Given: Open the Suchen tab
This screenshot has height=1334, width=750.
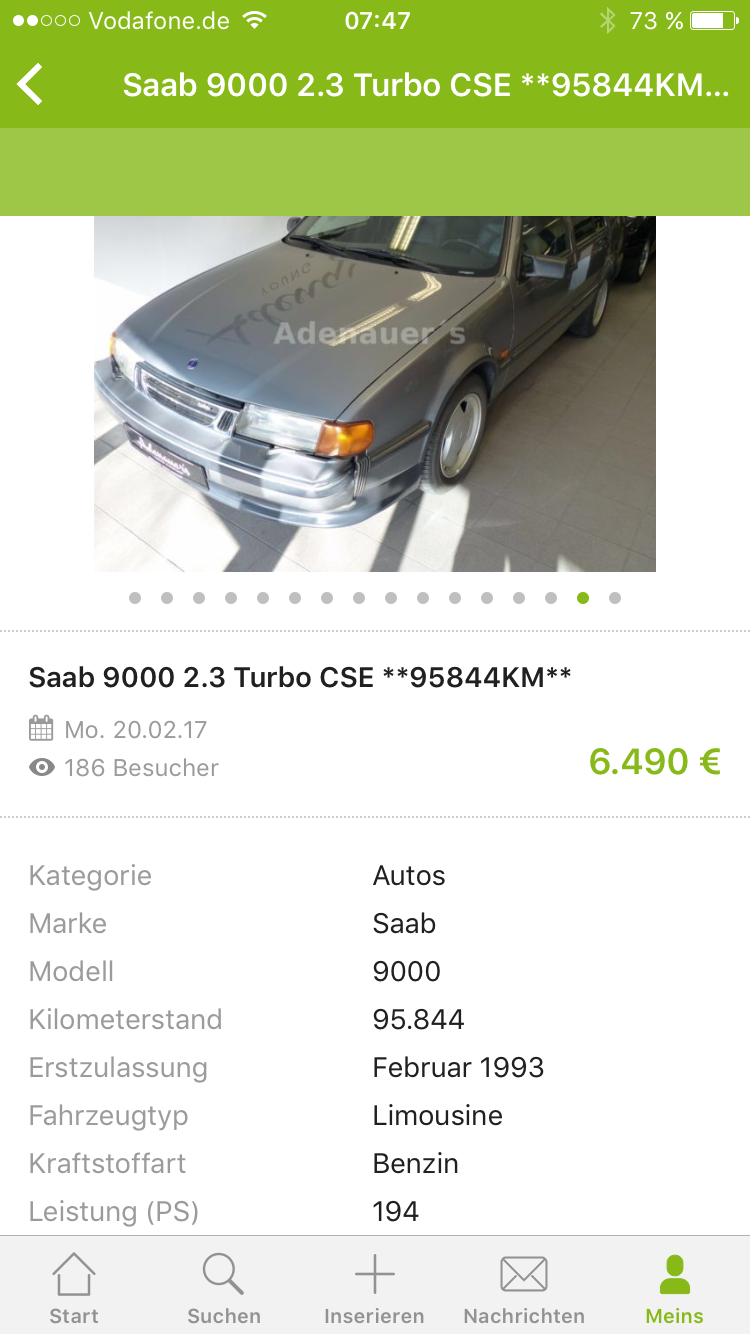Looking at the screenshot, I should [x=224, y=1288].
